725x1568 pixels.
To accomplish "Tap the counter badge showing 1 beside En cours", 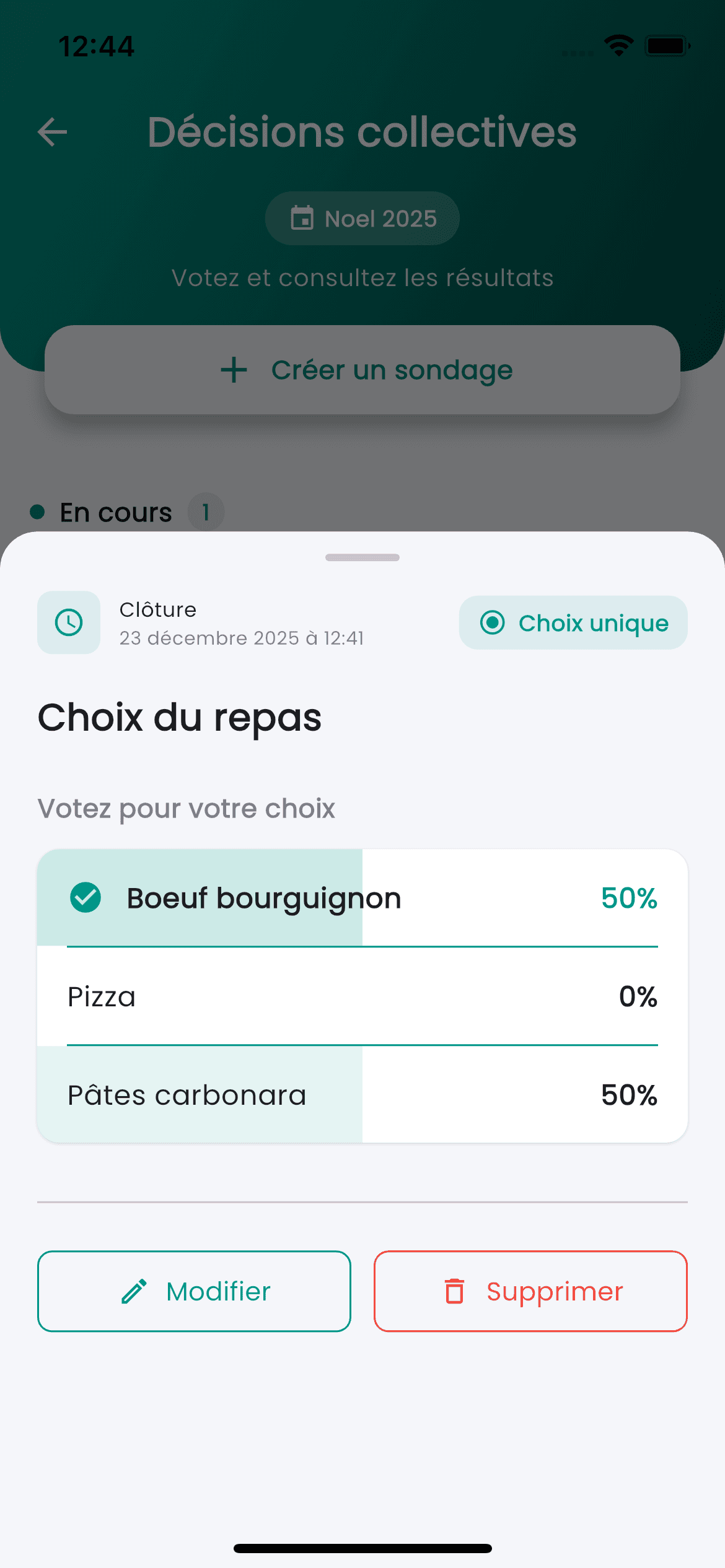I will pyautogui.click(x=206, y=512).
